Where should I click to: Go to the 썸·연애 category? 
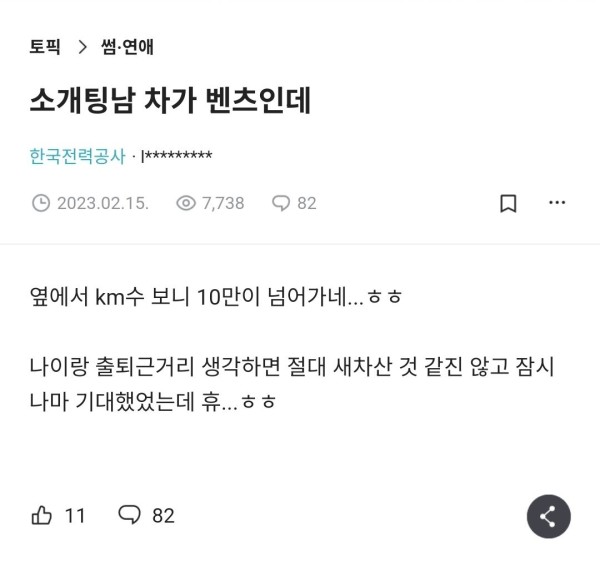click(127, 47)
